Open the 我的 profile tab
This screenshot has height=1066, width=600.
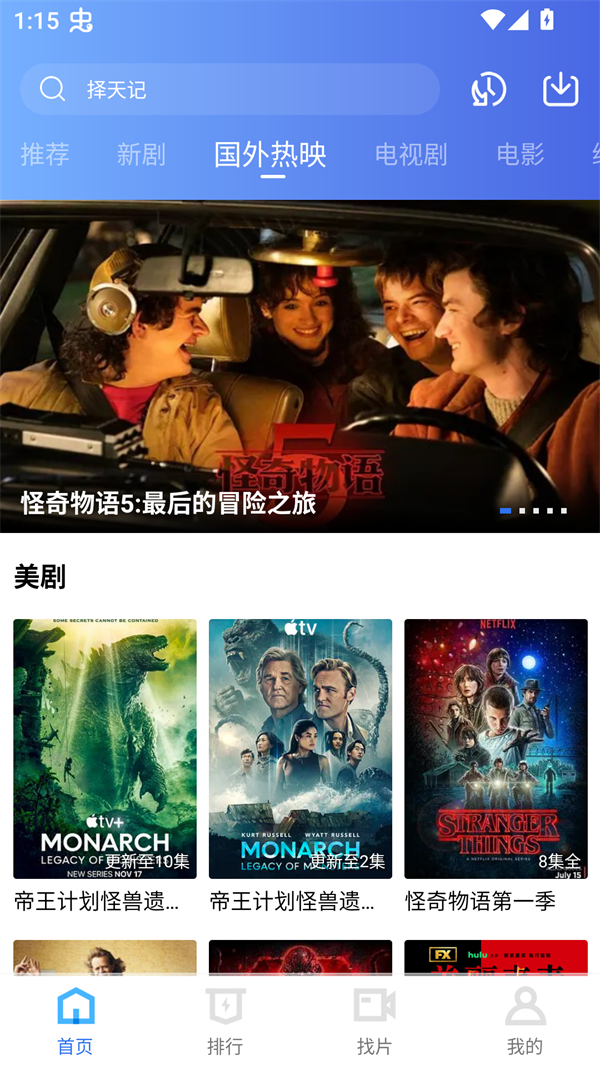[525, 1019]
